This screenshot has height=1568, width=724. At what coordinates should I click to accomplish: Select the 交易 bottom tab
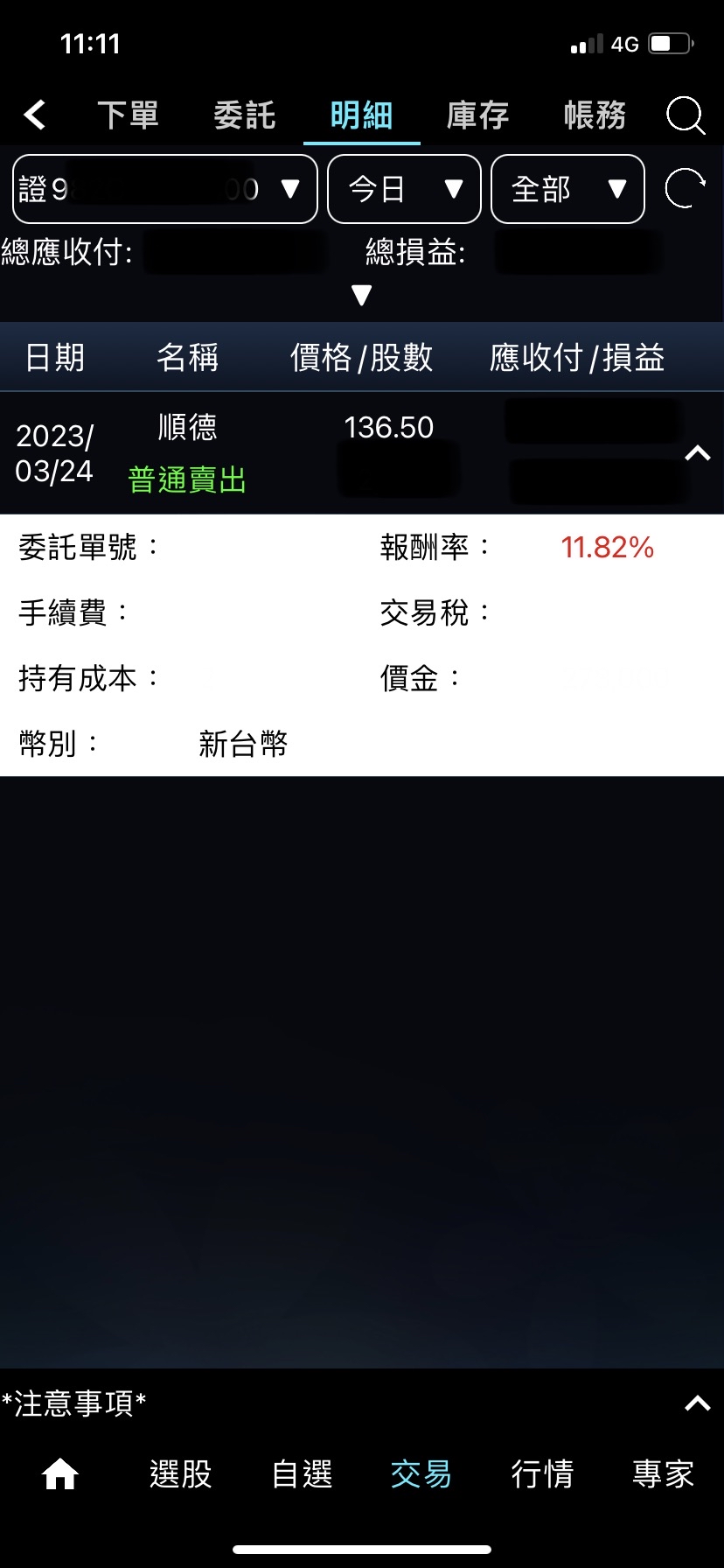coord(421,1474)
